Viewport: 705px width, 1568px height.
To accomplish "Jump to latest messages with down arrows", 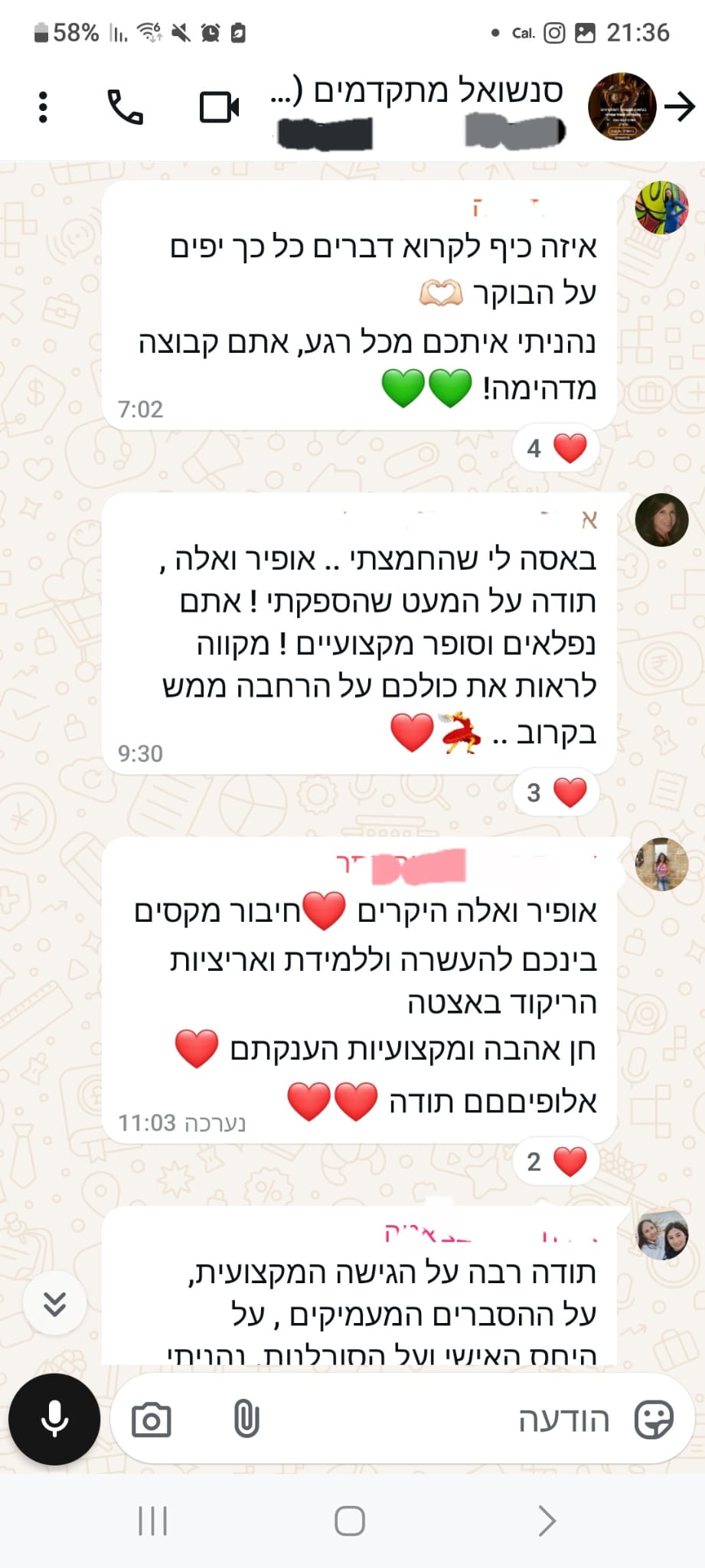I will point(54,1304).
